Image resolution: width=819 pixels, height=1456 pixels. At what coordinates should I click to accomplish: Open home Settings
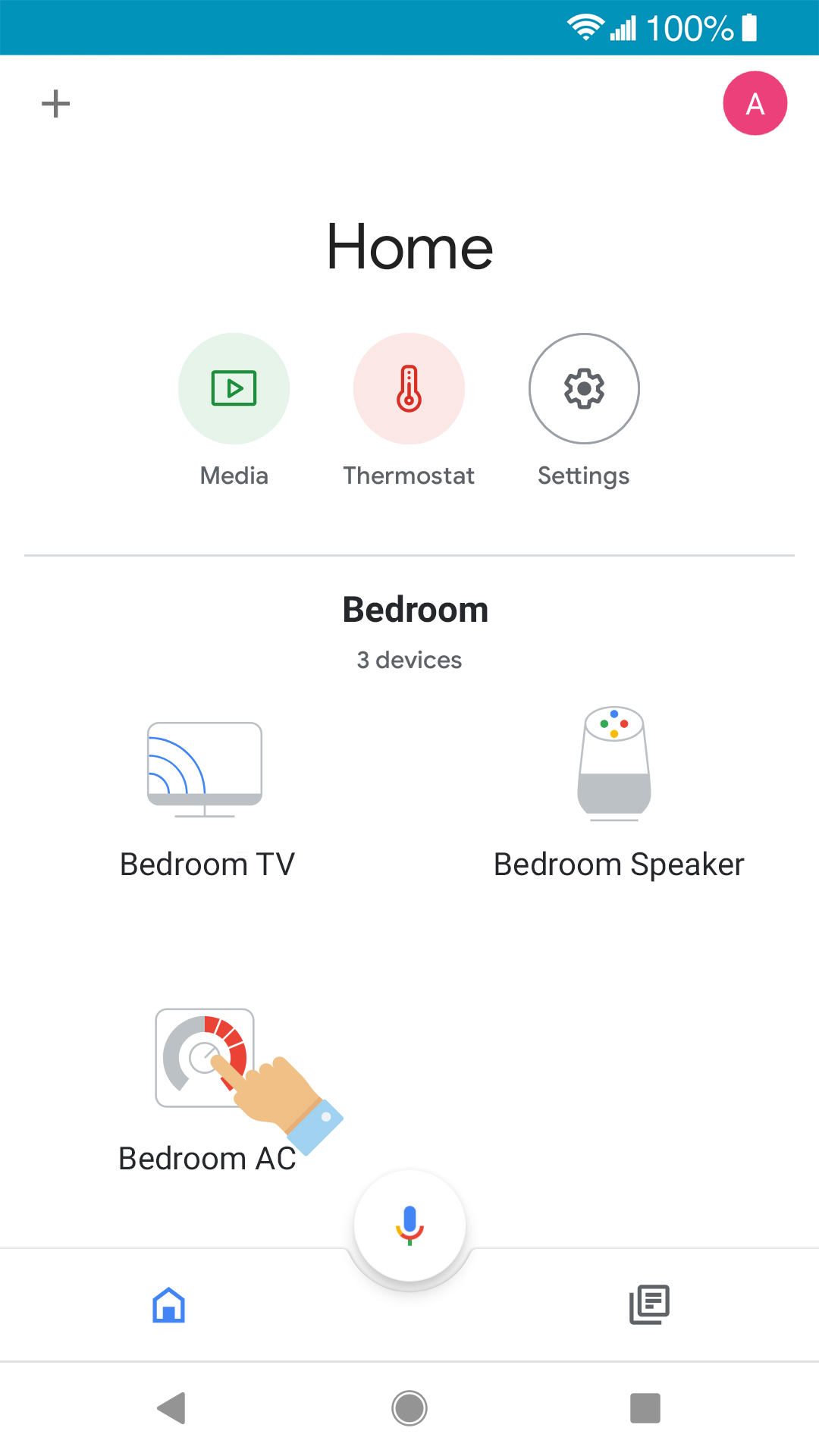(x=584, y=388)
